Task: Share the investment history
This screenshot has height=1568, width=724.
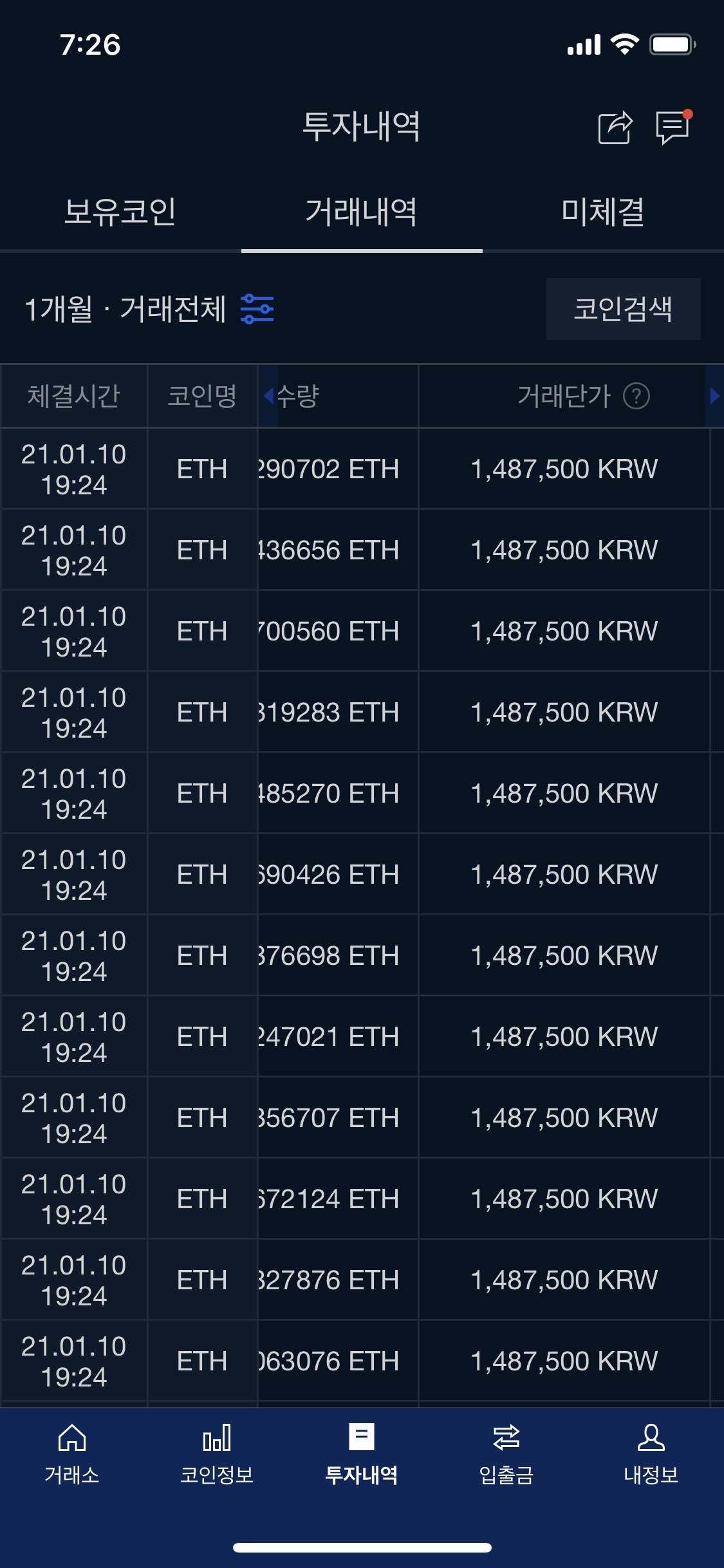Action: pos(615,127)
